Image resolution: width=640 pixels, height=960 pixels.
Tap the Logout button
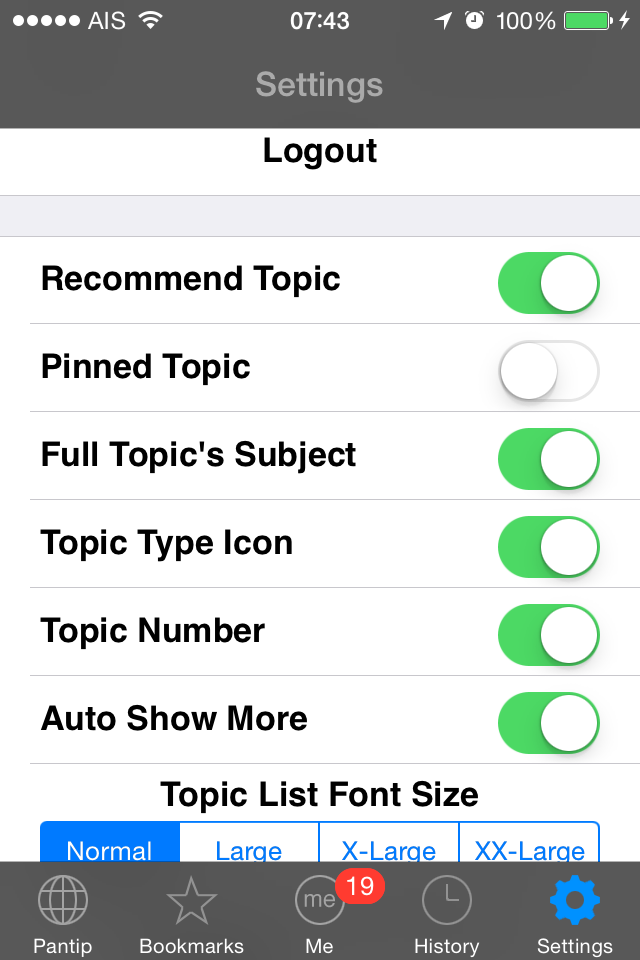coord(320,152)
